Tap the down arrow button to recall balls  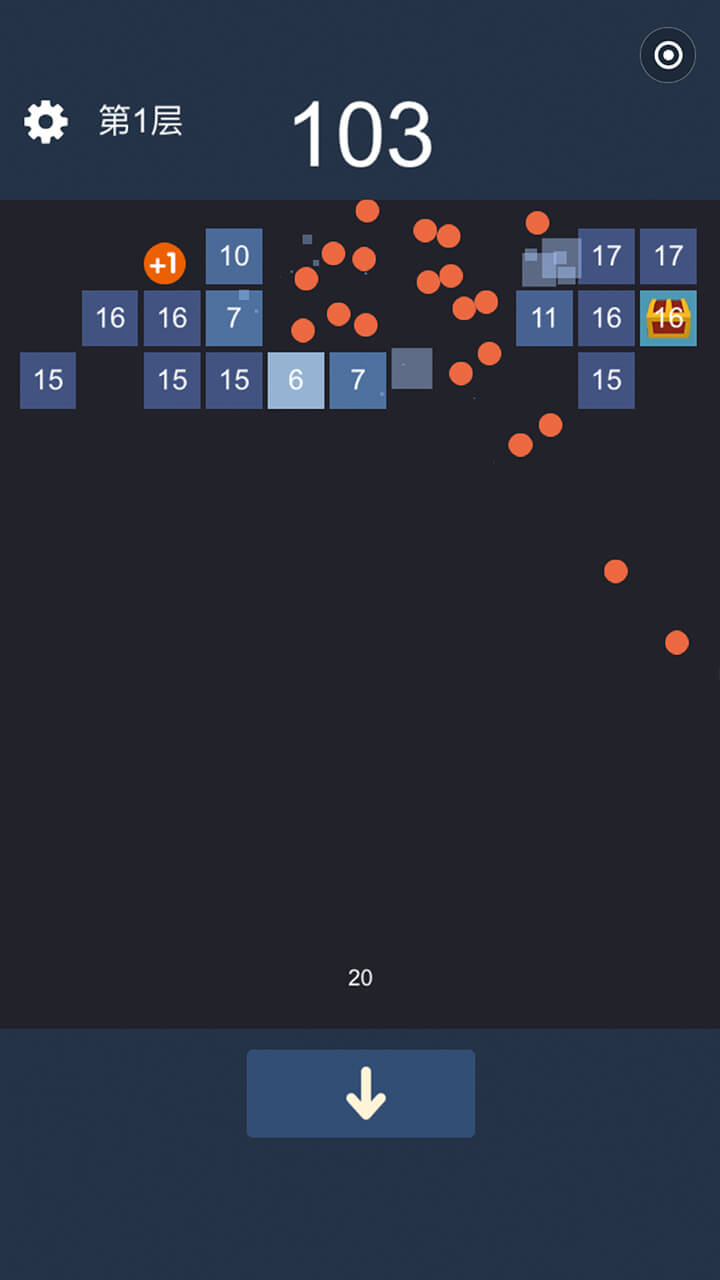(361, 1093)
